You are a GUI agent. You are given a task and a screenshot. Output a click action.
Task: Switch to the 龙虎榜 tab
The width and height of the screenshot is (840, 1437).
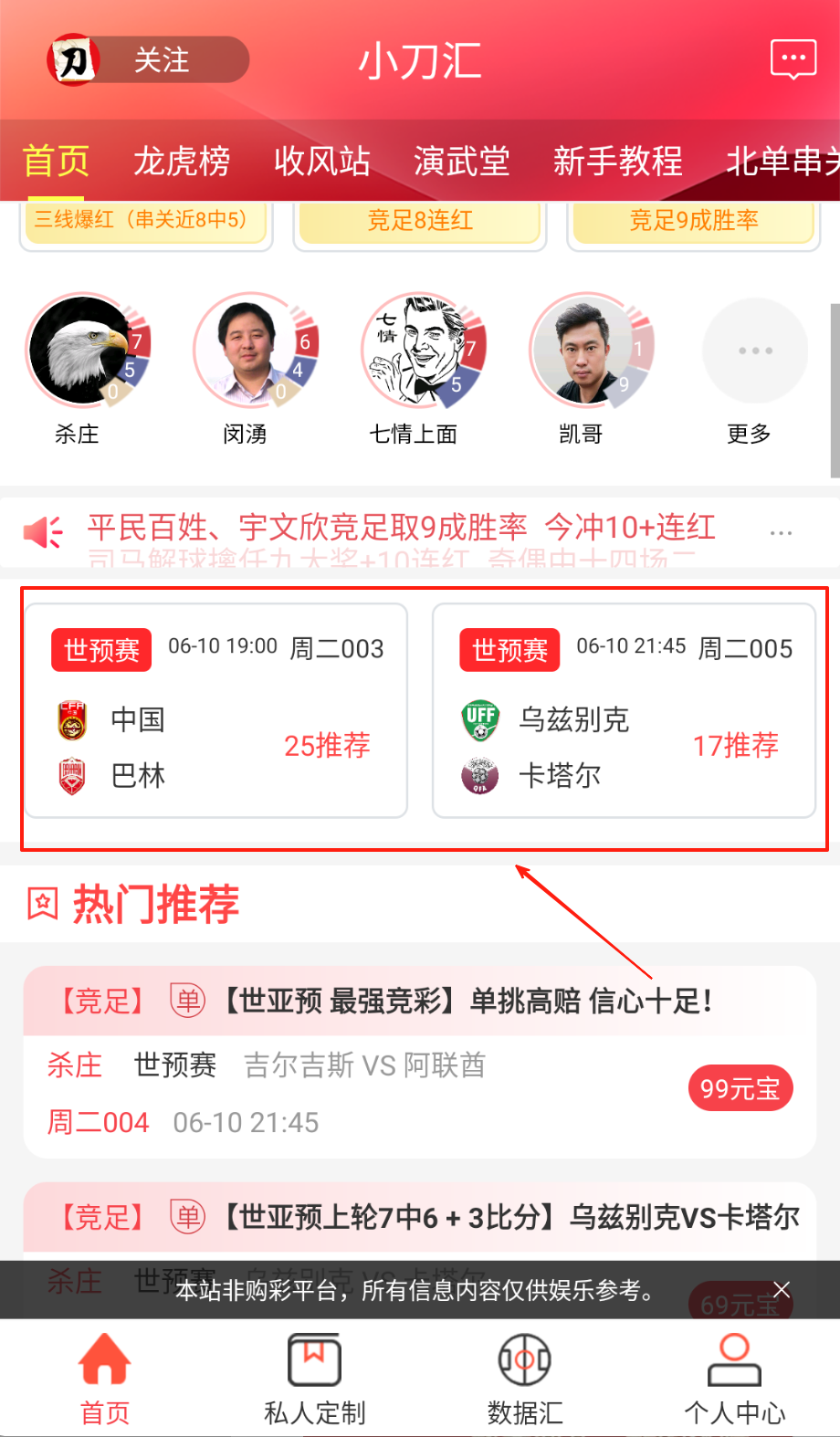pos(182,162)
